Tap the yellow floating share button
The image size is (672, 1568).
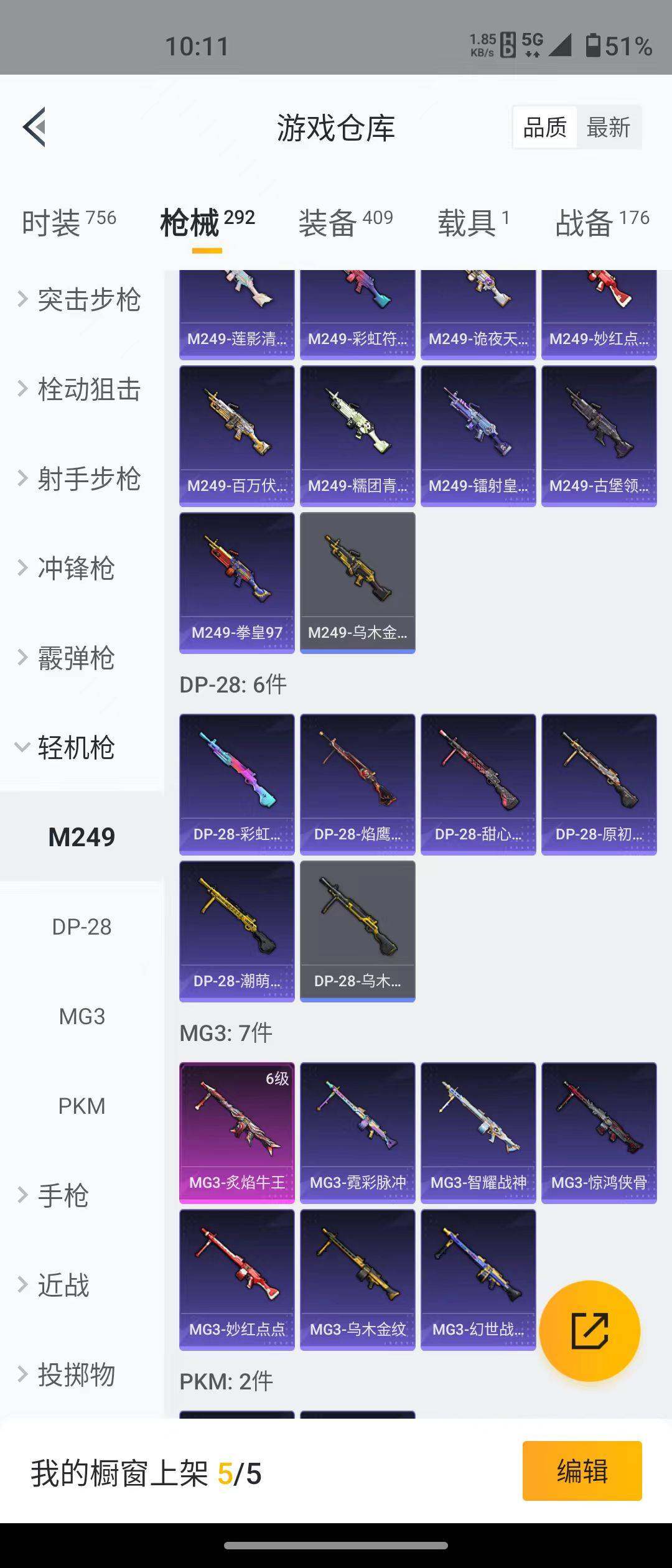click(x=589, y=1331)
